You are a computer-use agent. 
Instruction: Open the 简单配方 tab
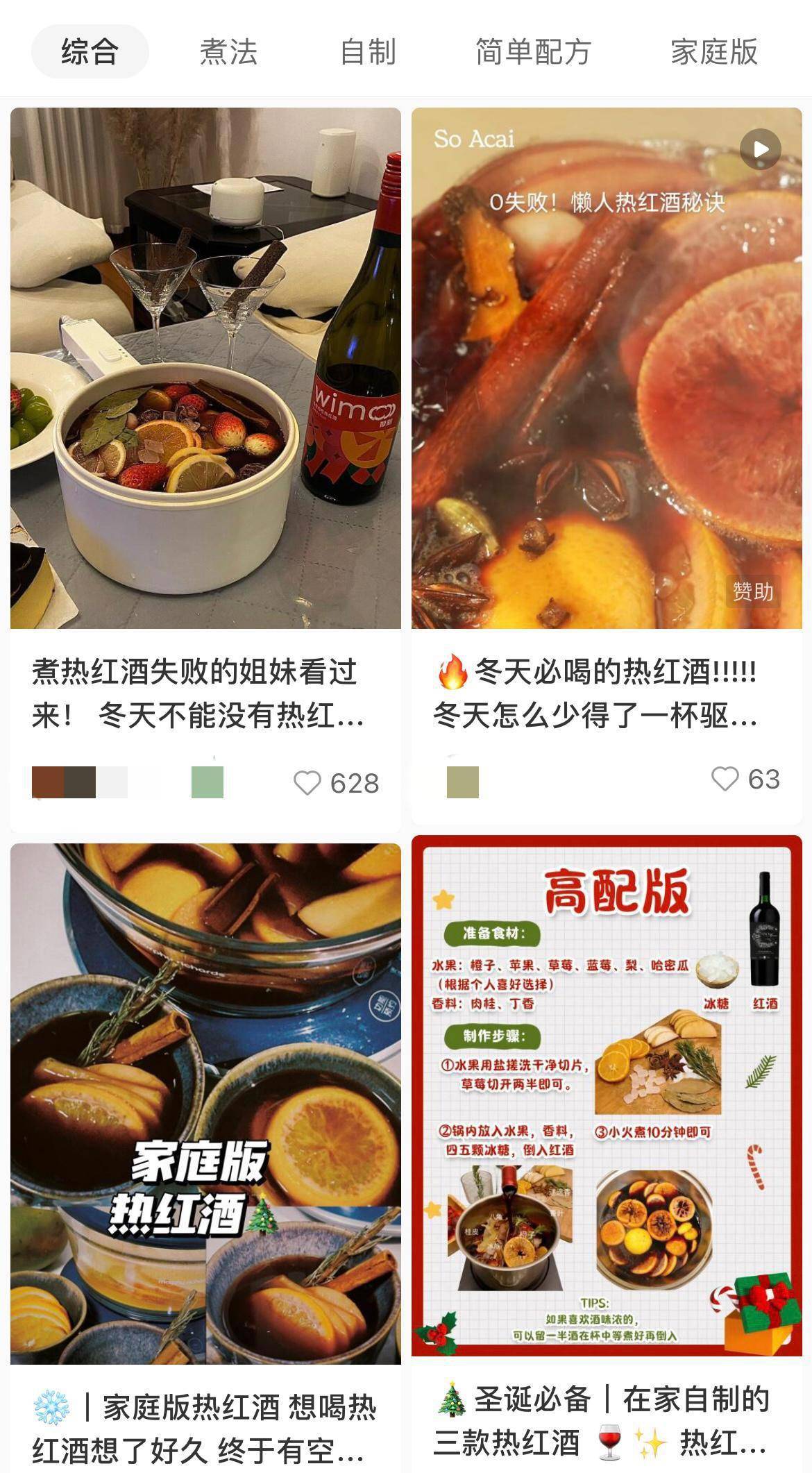click(x=532, y=52)
